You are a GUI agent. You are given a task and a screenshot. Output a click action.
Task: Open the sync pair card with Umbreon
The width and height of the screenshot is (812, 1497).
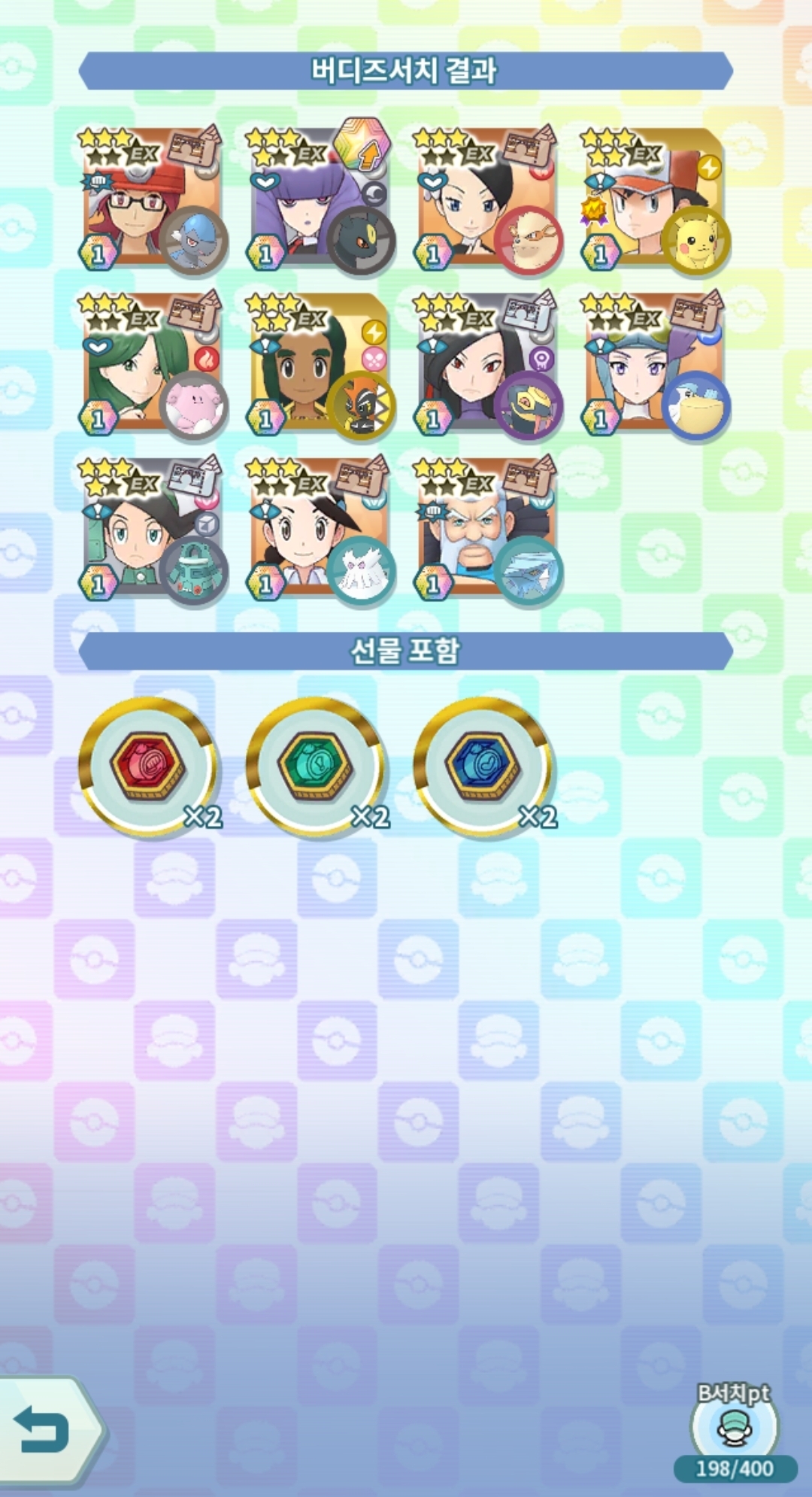320,202
